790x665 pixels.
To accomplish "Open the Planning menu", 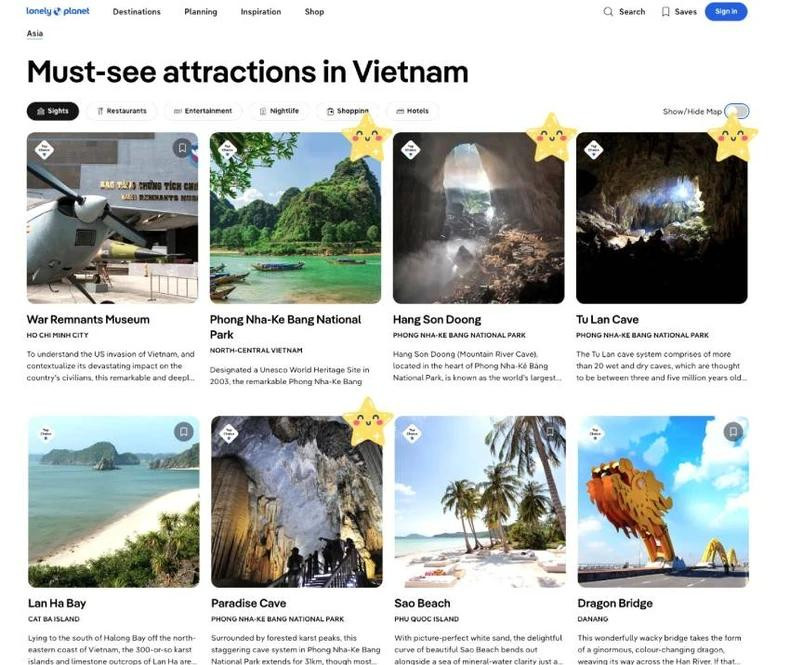I will [200, 12].
